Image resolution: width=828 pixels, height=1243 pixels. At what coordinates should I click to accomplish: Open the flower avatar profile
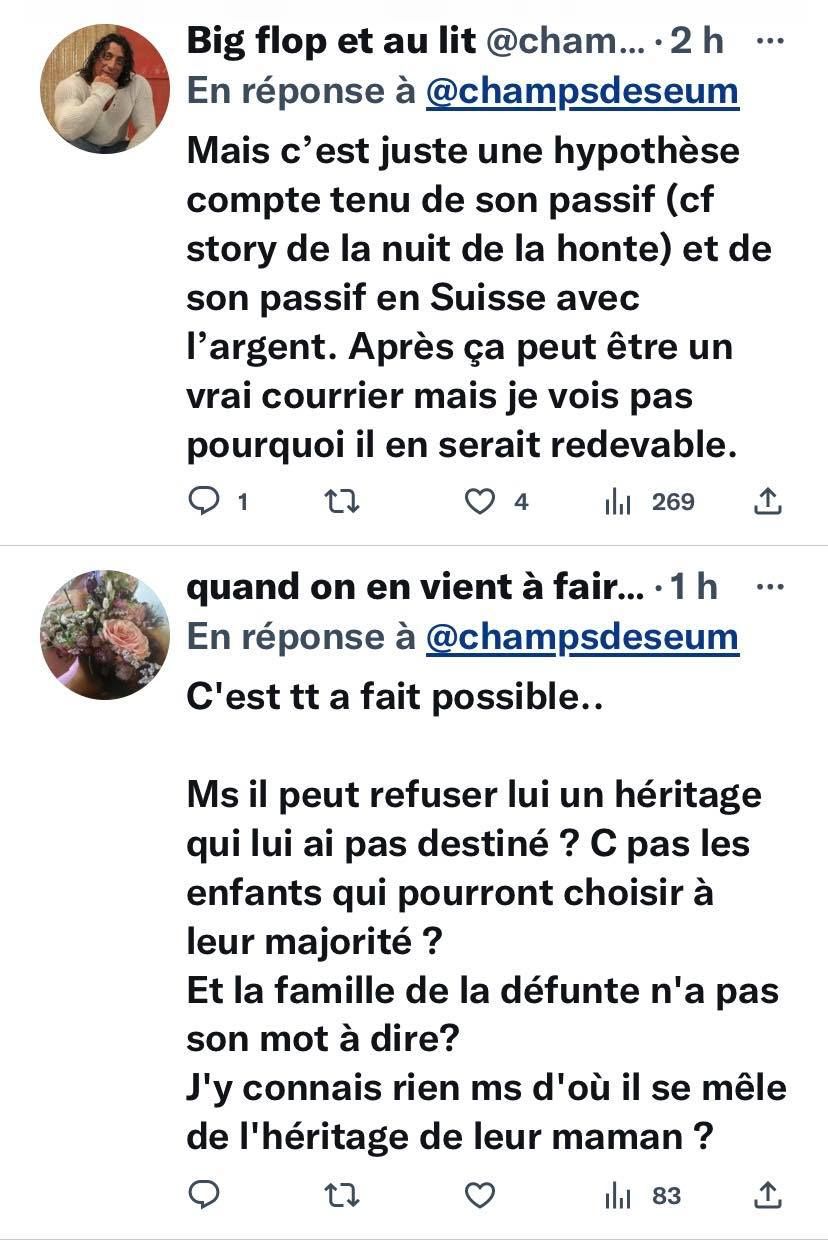pos(105,634)
